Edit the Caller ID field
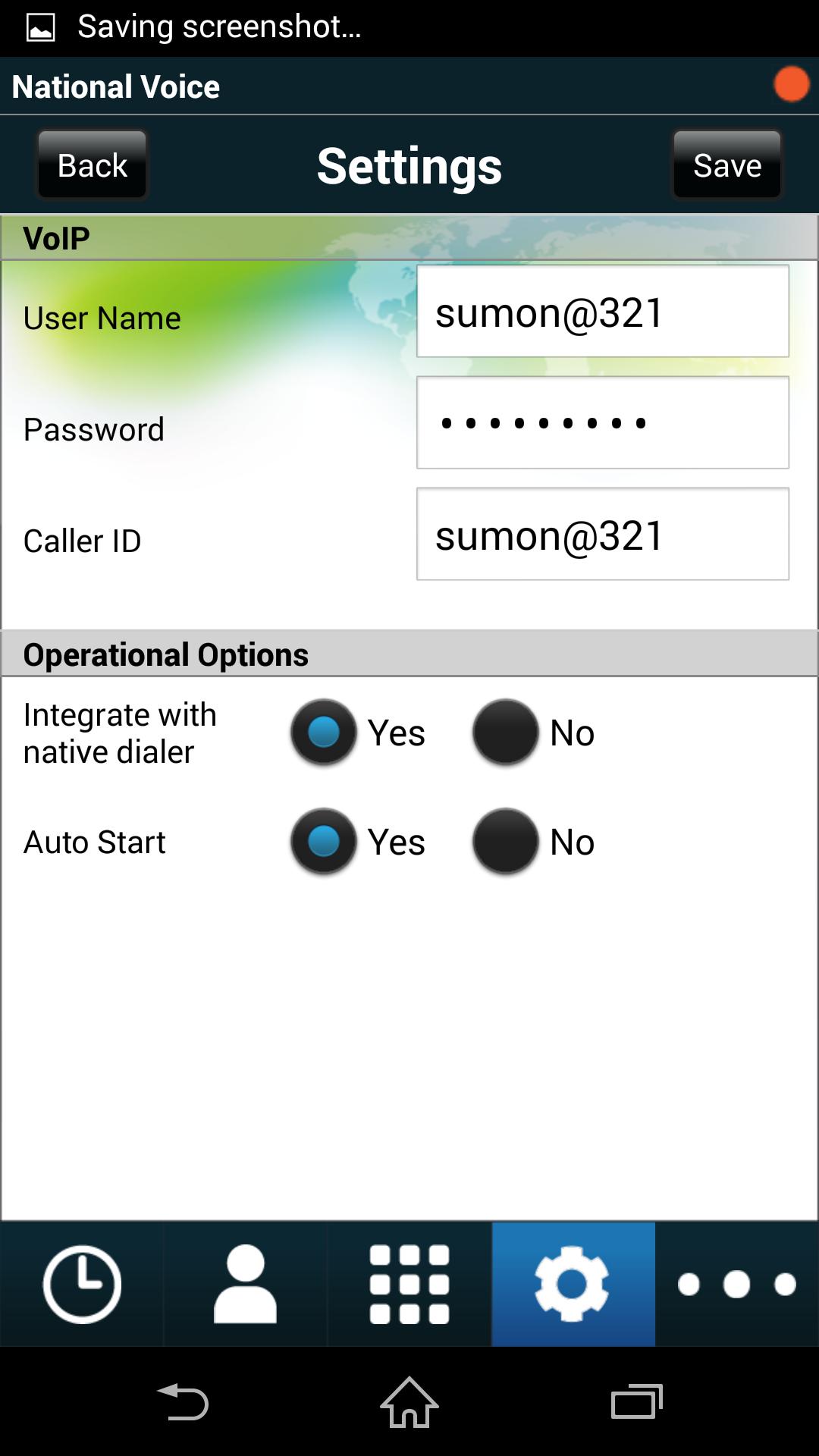Image resolution: width=819 pixels, height=1456 pixels. [x=602, y=535]
